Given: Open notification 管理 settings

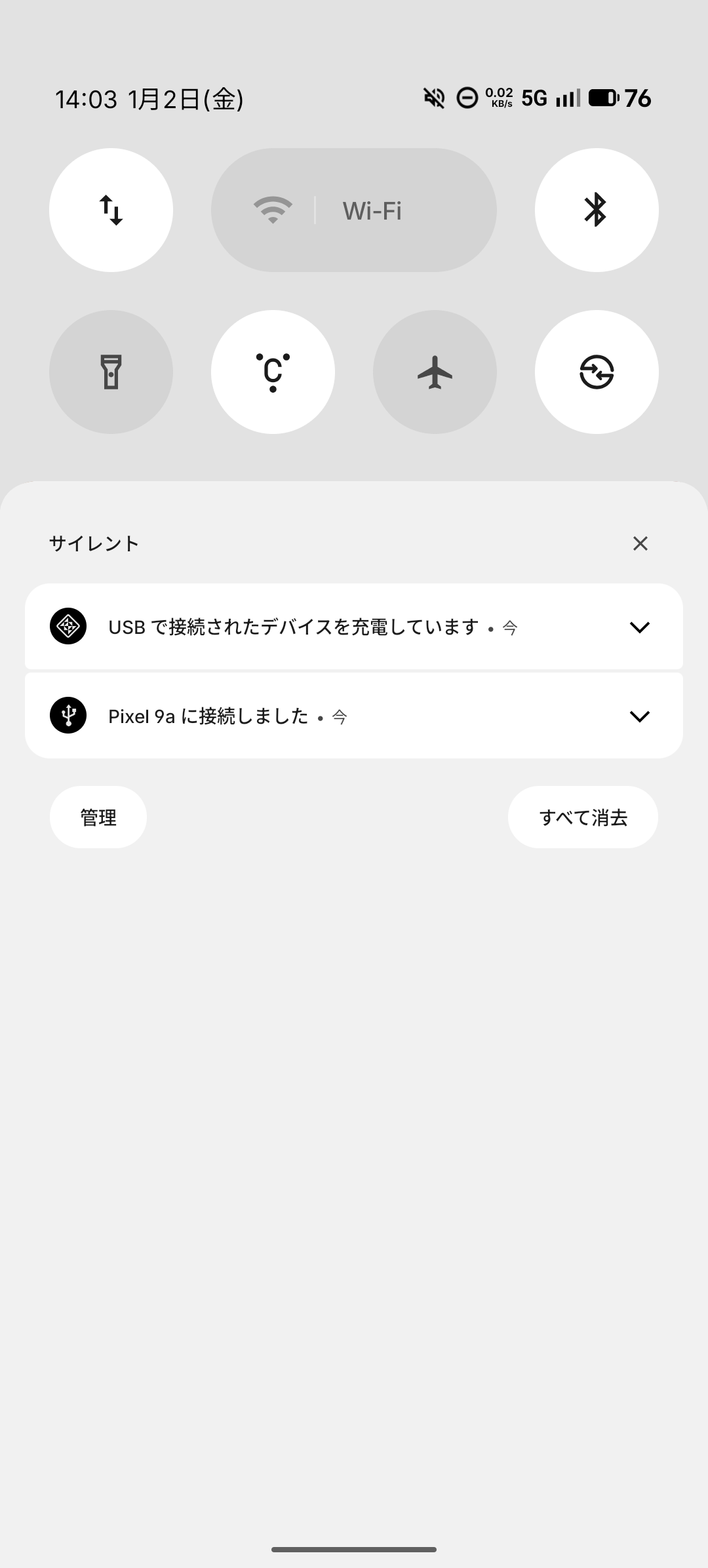Looking at the screenshot, I should [98, 817].
